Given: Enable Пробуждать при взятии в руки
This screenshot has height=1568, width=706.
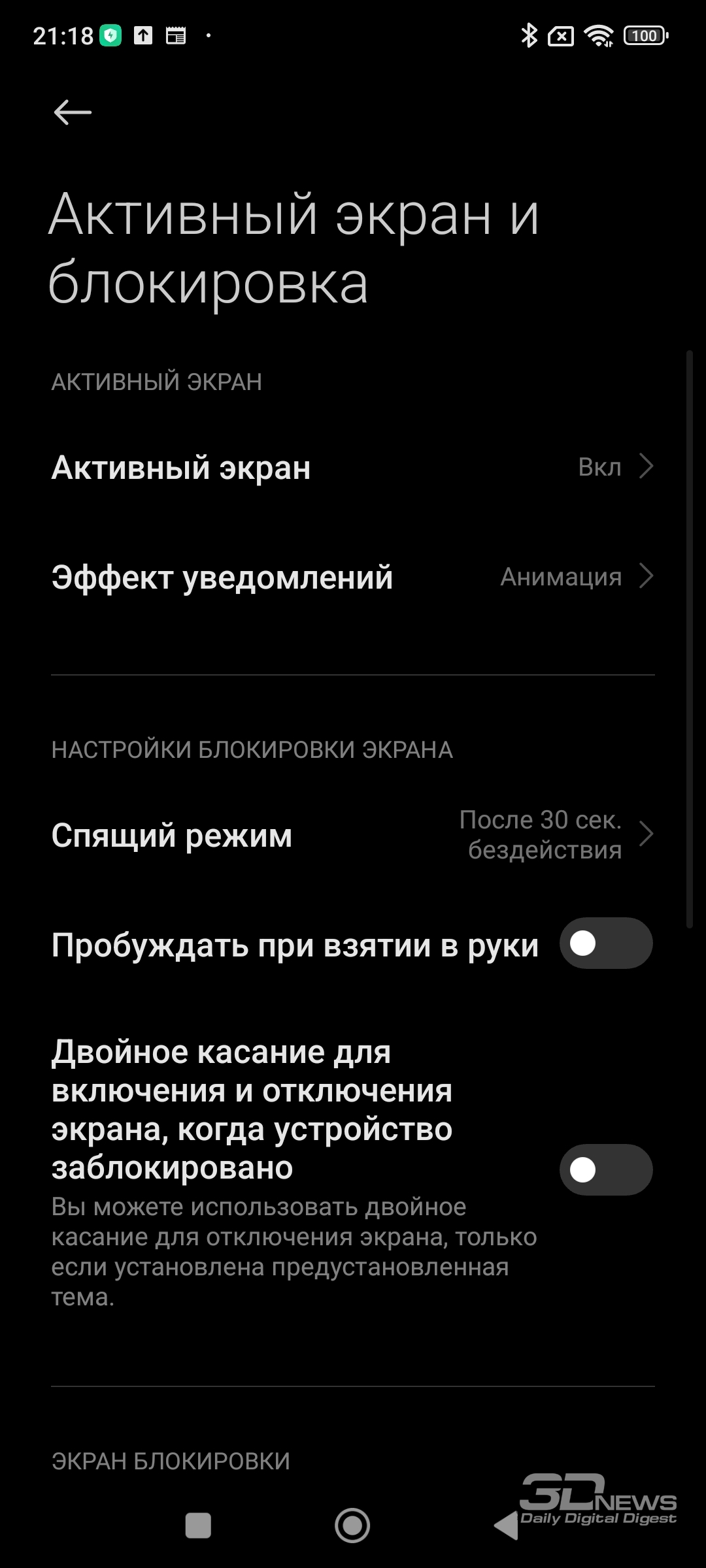Looking at the screenshot, I should (606, 943).
